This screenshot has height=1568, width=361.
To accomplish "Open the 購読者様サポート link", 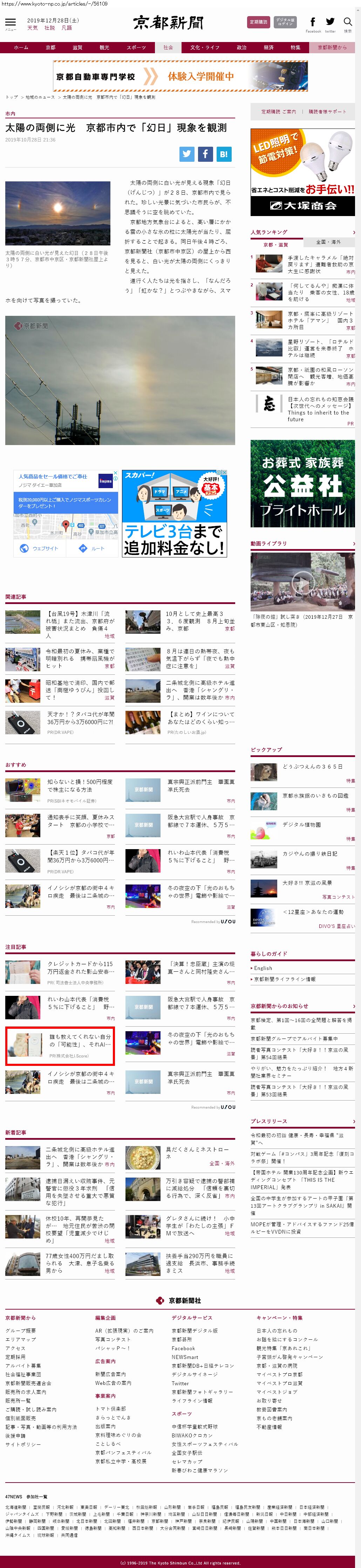I will coord(327,112).
